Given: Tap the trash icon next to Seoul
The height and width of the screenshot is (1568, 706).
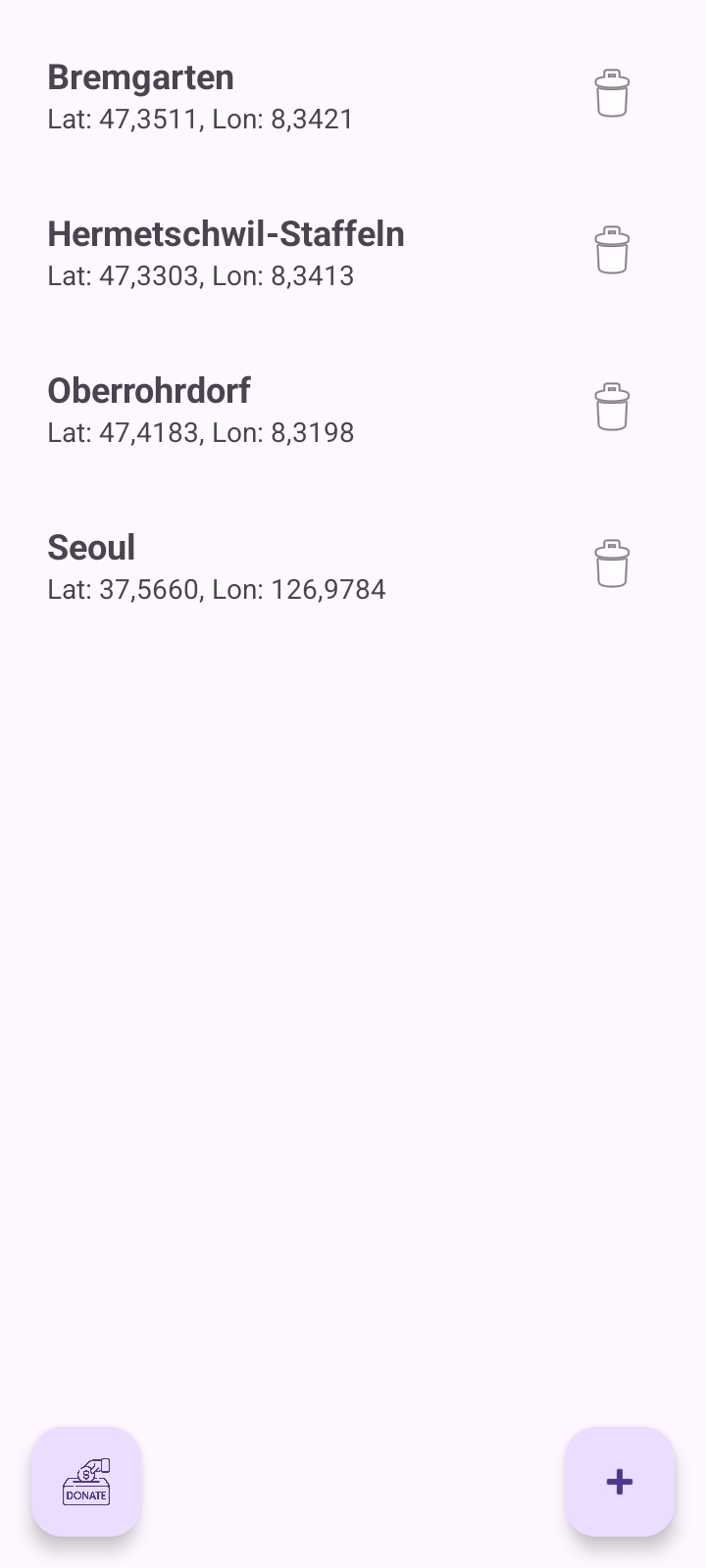Looking at the screenshot, I should pos(612,564).
